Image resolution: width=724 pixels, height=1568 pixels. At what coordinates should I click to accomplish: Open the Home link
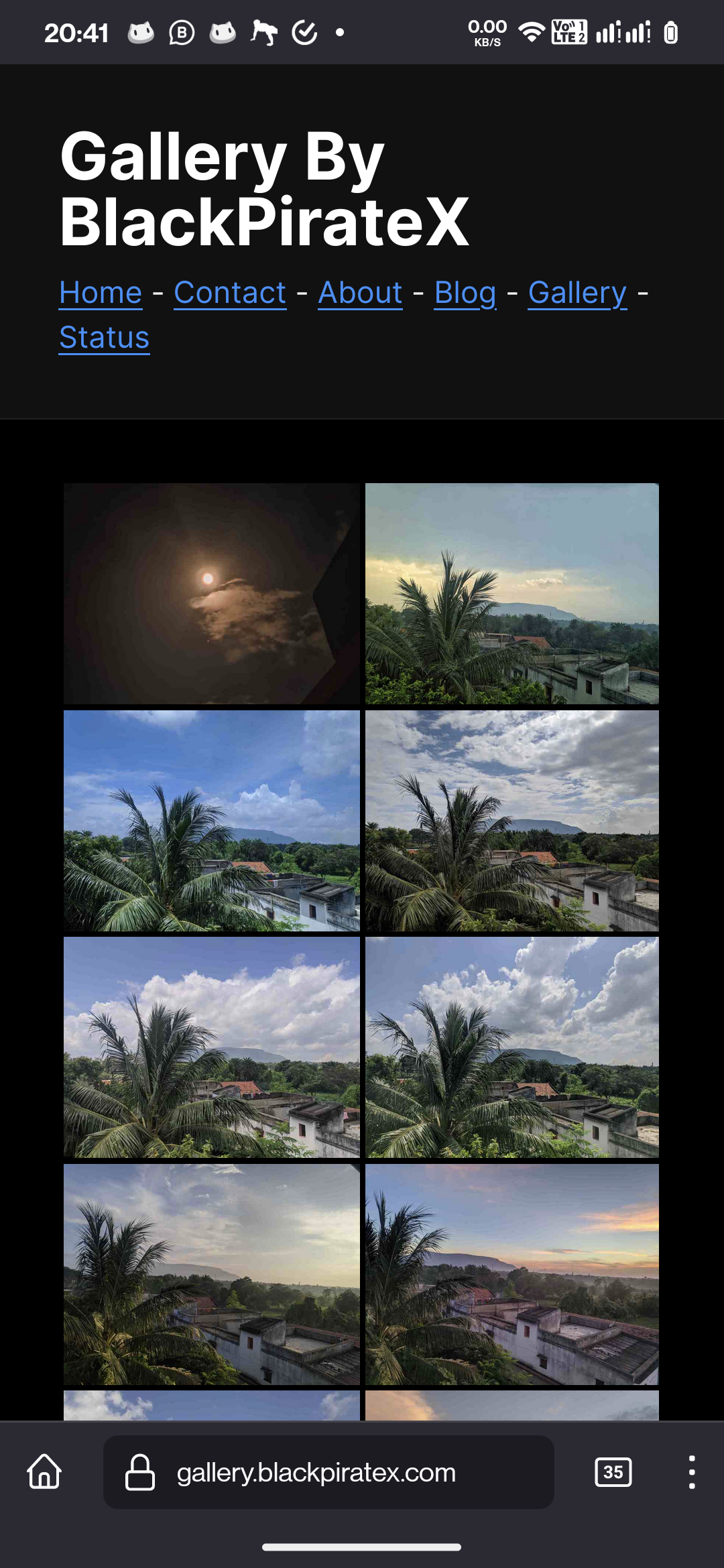point(101,293)
